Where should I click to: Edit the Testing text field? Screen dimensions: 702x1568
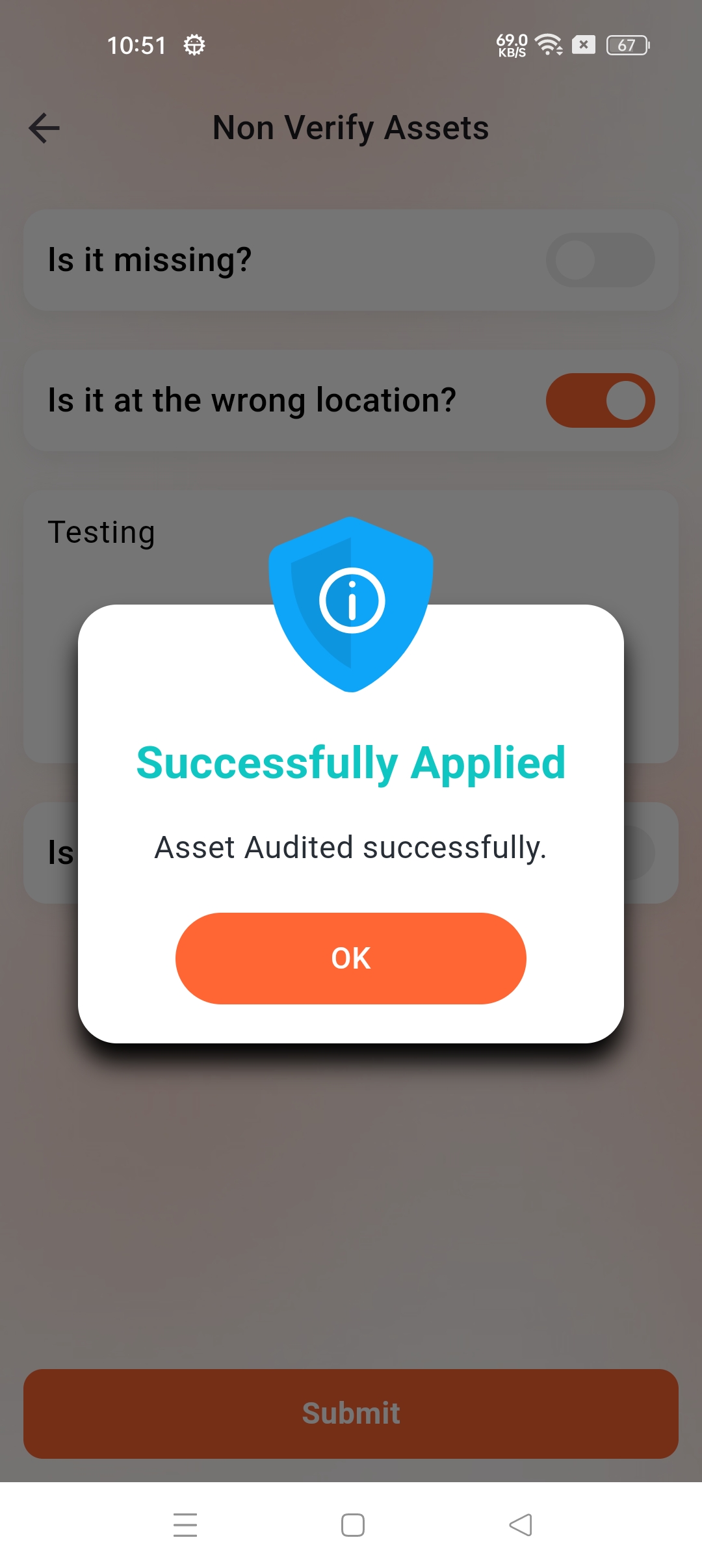[351, 626]
